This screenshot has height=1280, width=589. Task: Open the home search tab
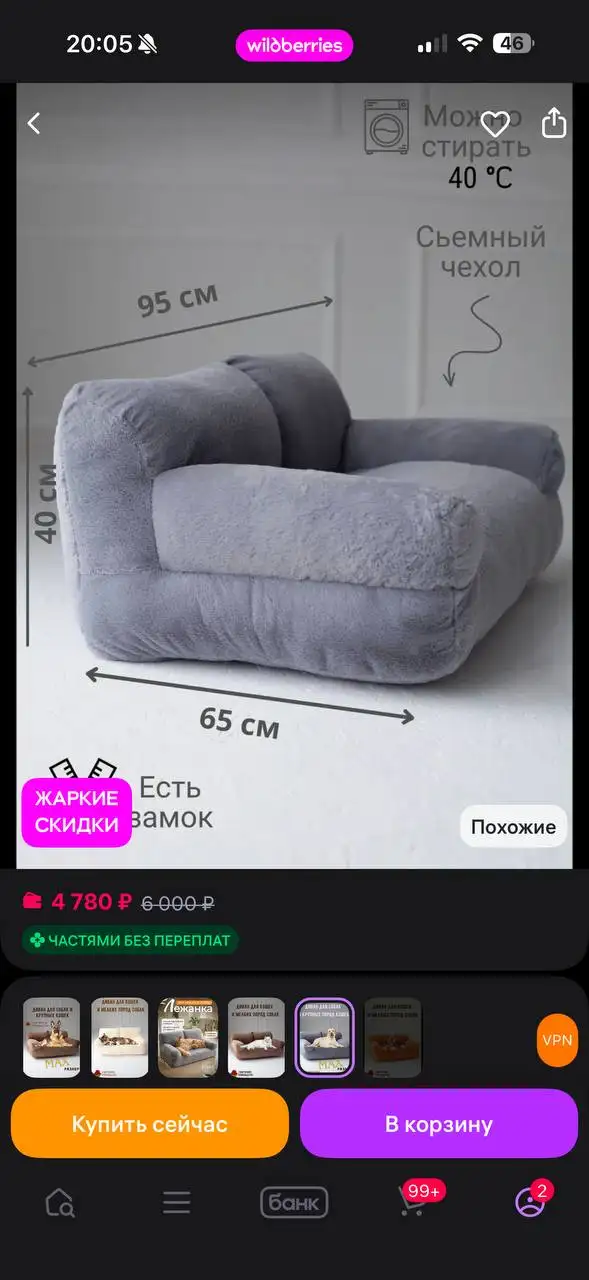[60, 1203]
